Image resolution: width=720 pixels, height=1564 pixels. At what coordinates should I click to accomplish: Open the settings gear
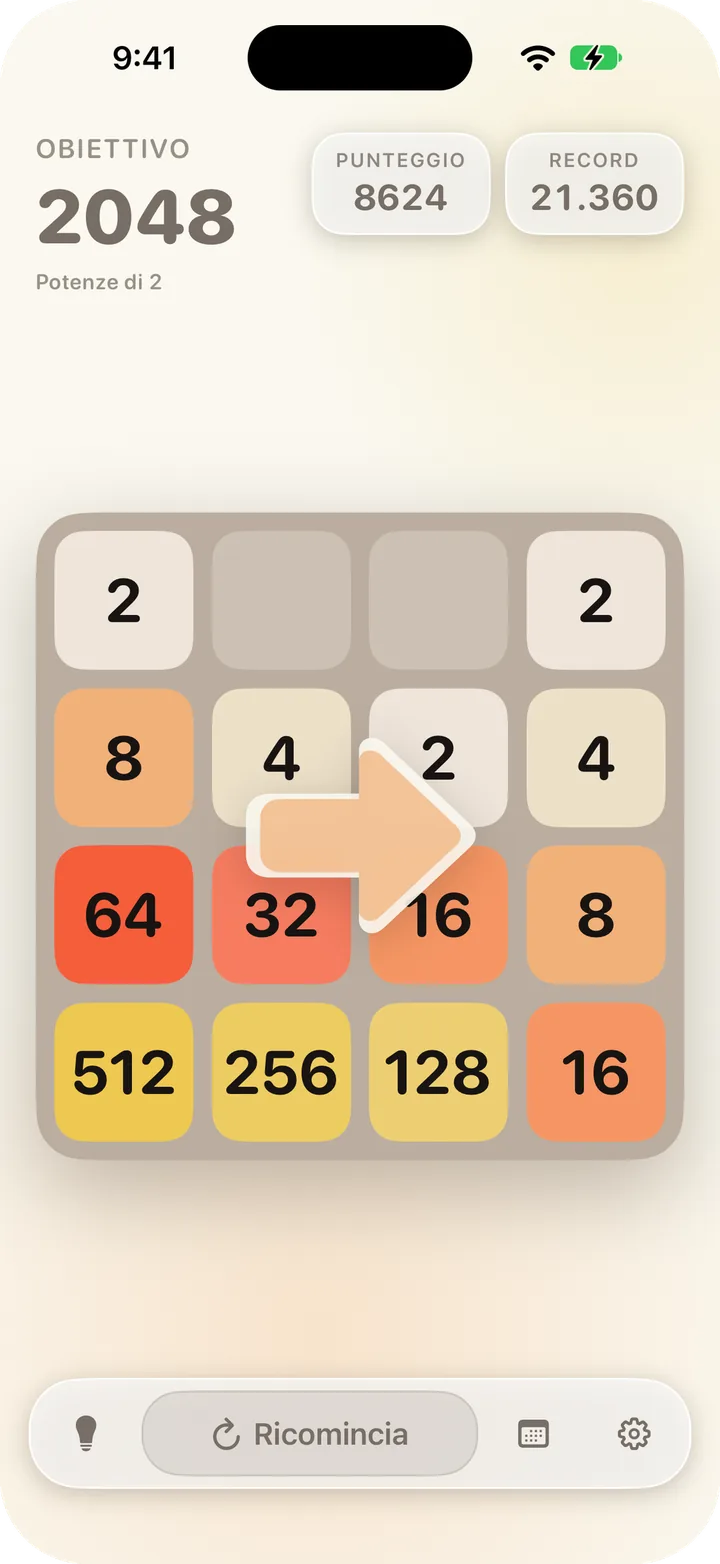634,1434
